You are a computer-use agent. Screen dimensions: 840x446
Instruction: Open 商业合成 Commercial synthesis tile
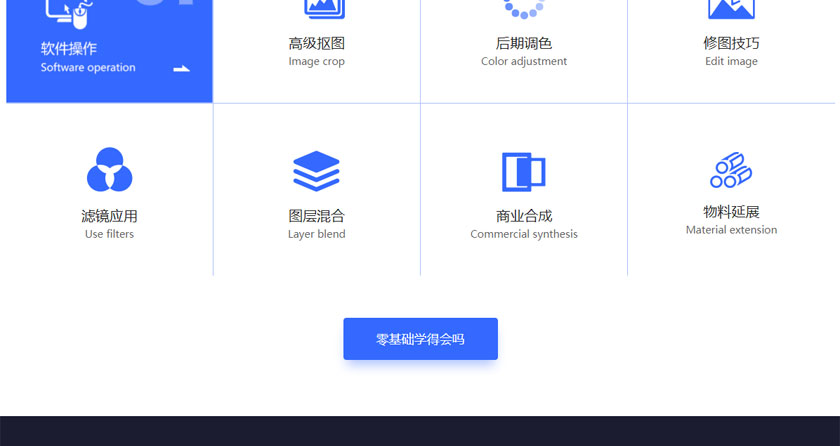(524, 192)
